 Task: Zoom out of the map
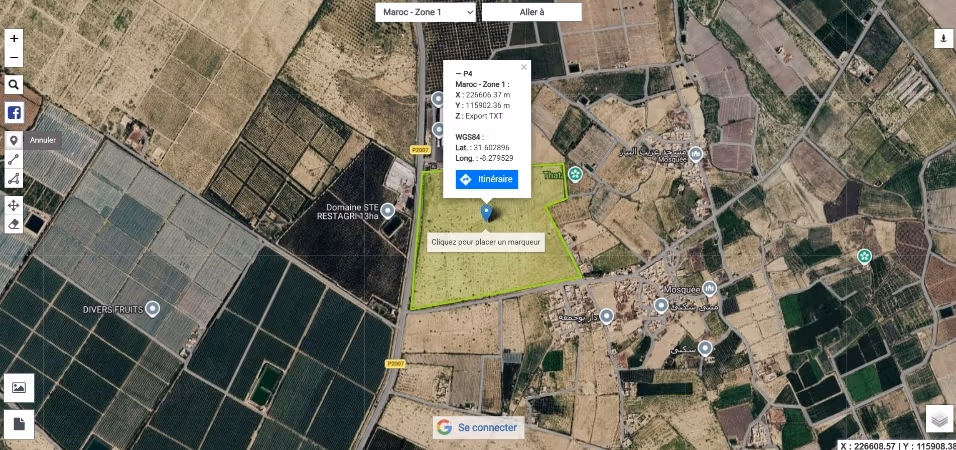point(14,59)
